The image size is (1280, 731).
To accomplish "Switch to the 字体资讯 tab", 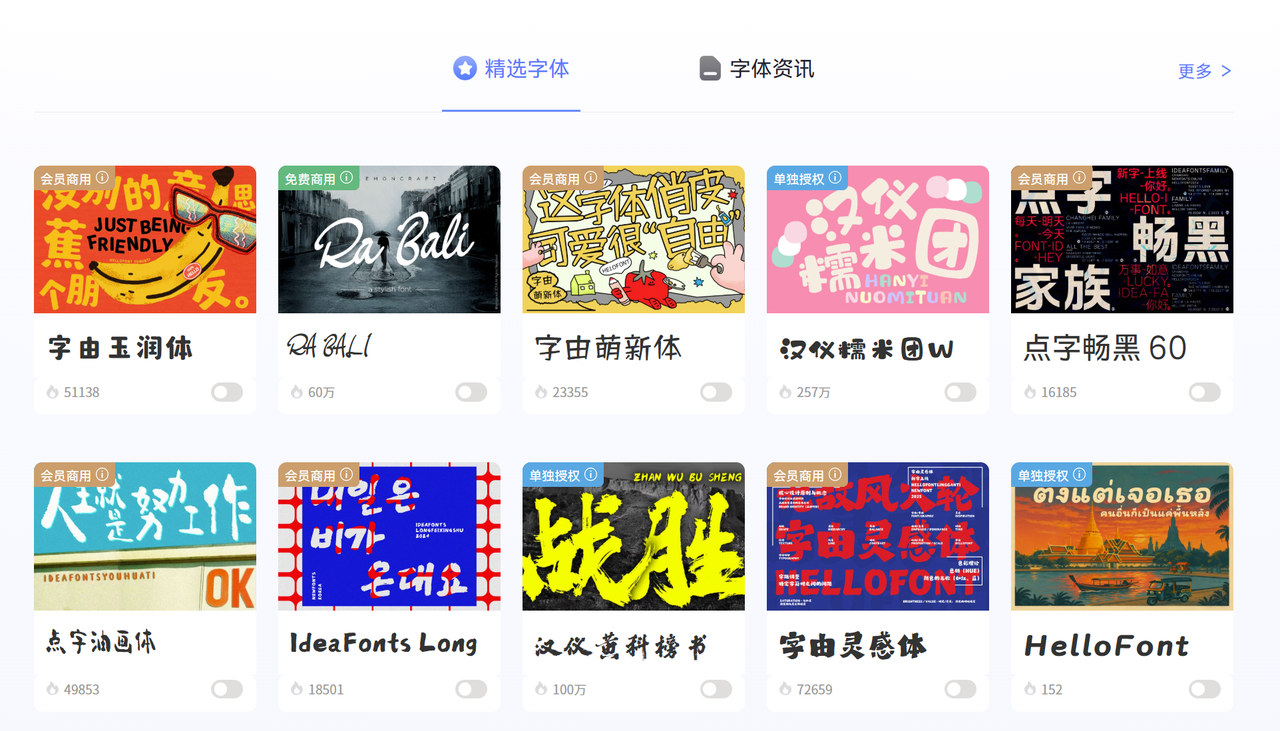I will (757, 69).
